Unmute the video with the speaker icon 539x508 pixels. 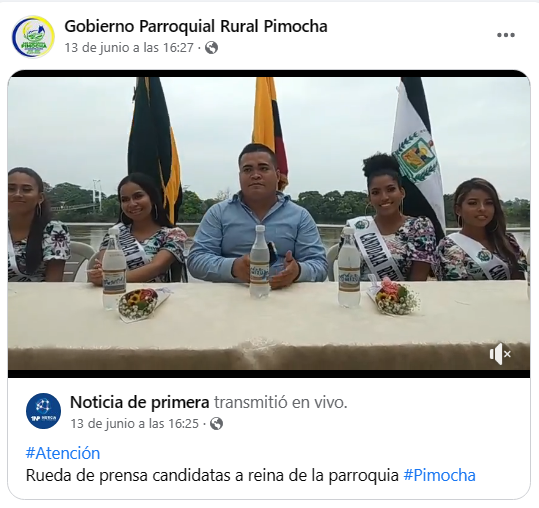500,354
